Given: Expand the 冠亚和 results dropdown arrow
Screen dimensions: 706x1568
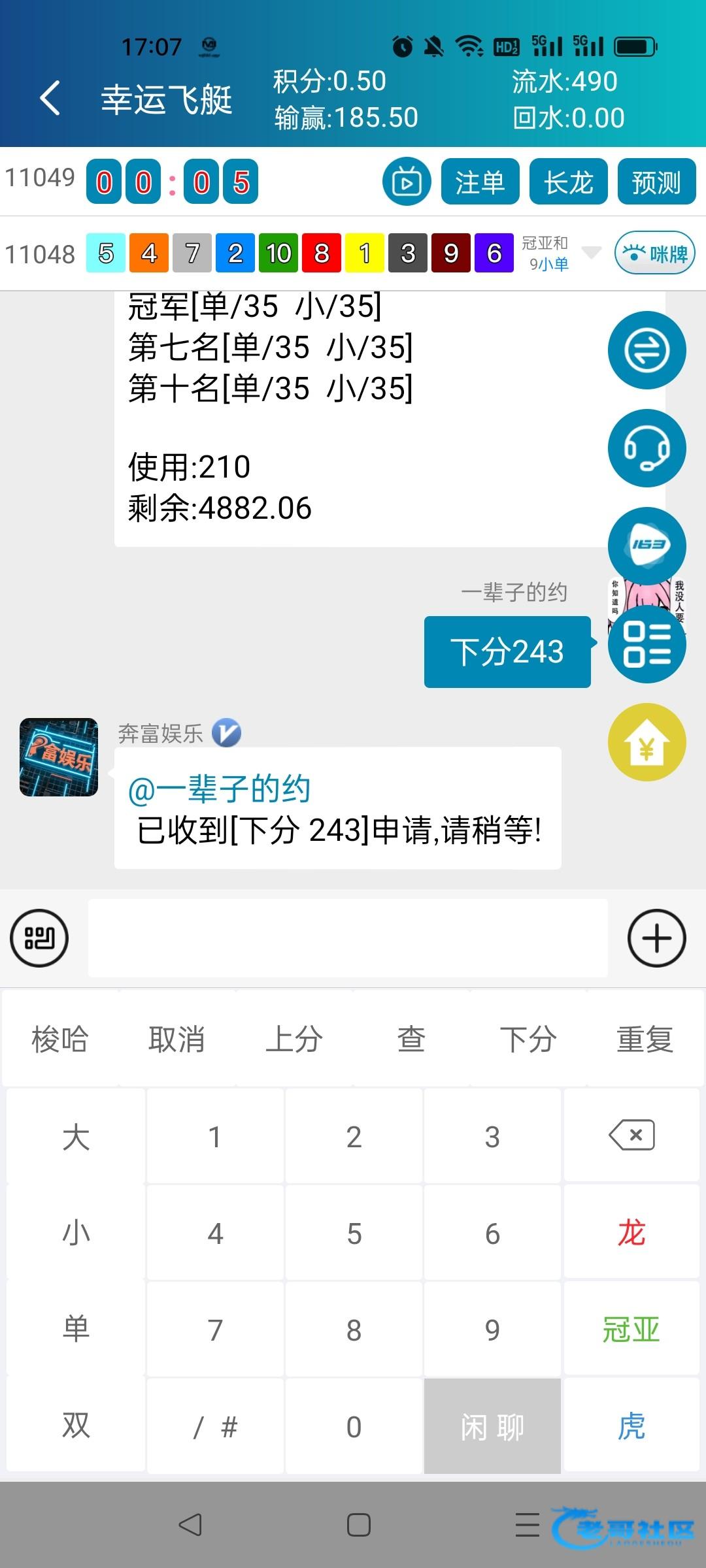Looking at the screenshot, I should [591, 253].
